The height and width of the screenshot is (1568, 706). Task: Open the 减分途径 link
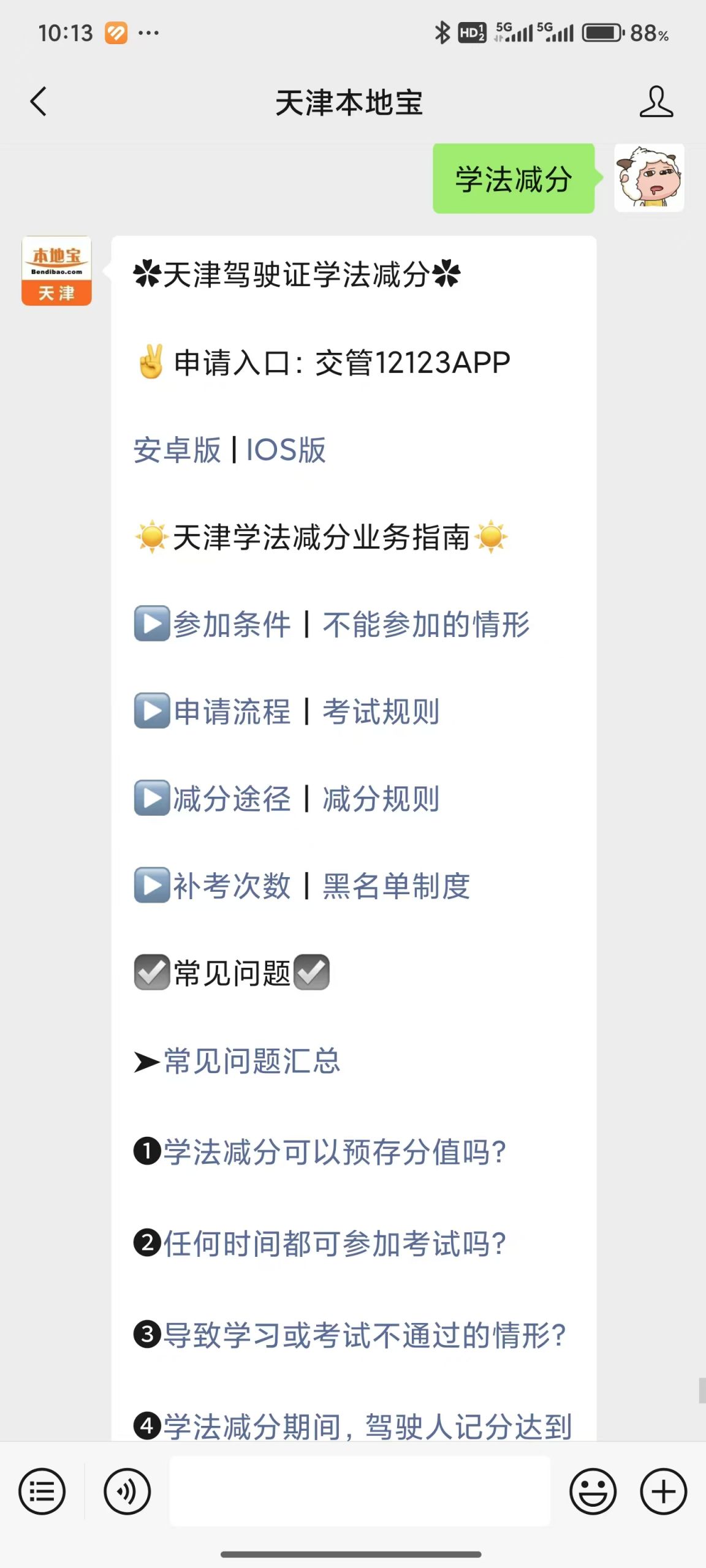[232, 799]
